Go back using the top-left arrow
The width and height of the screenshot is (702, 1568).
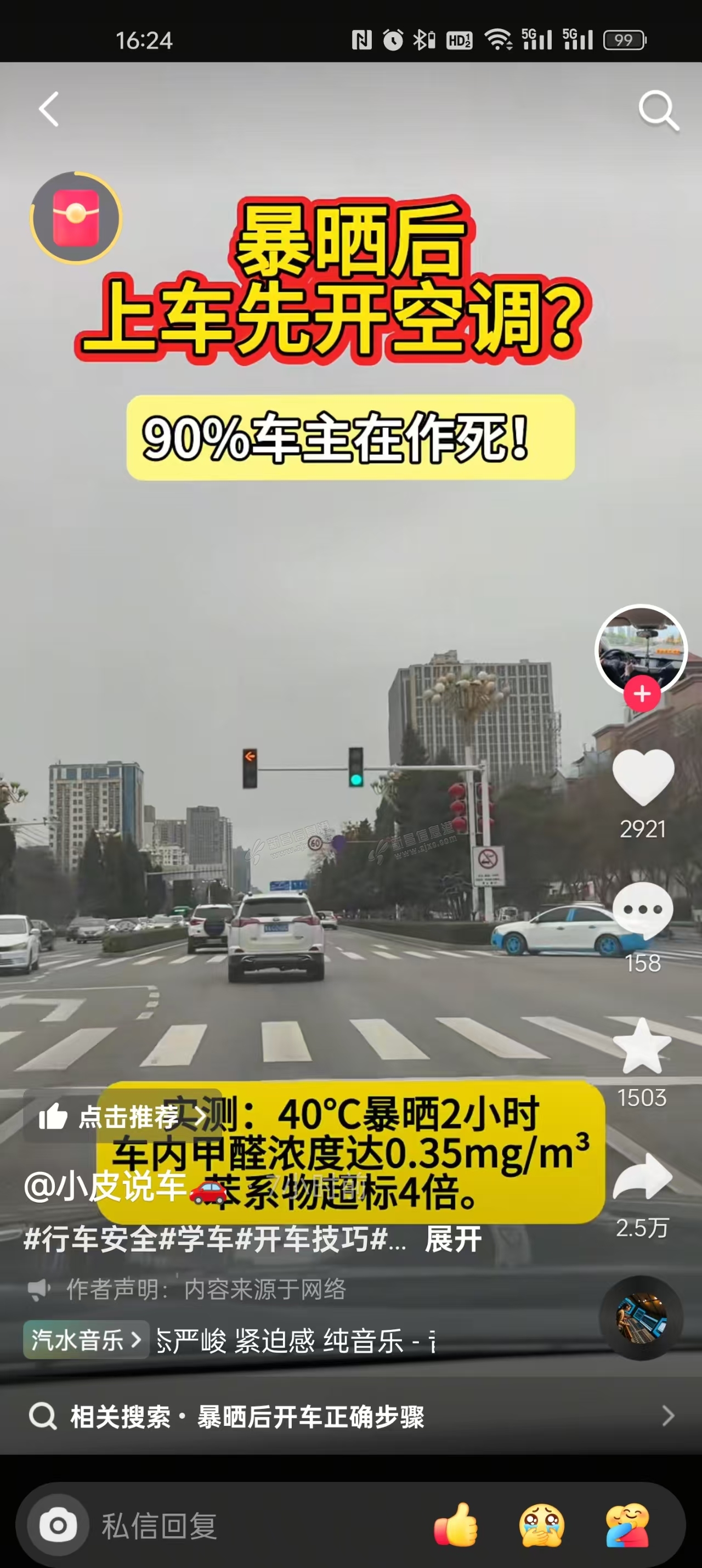point(49,110)
